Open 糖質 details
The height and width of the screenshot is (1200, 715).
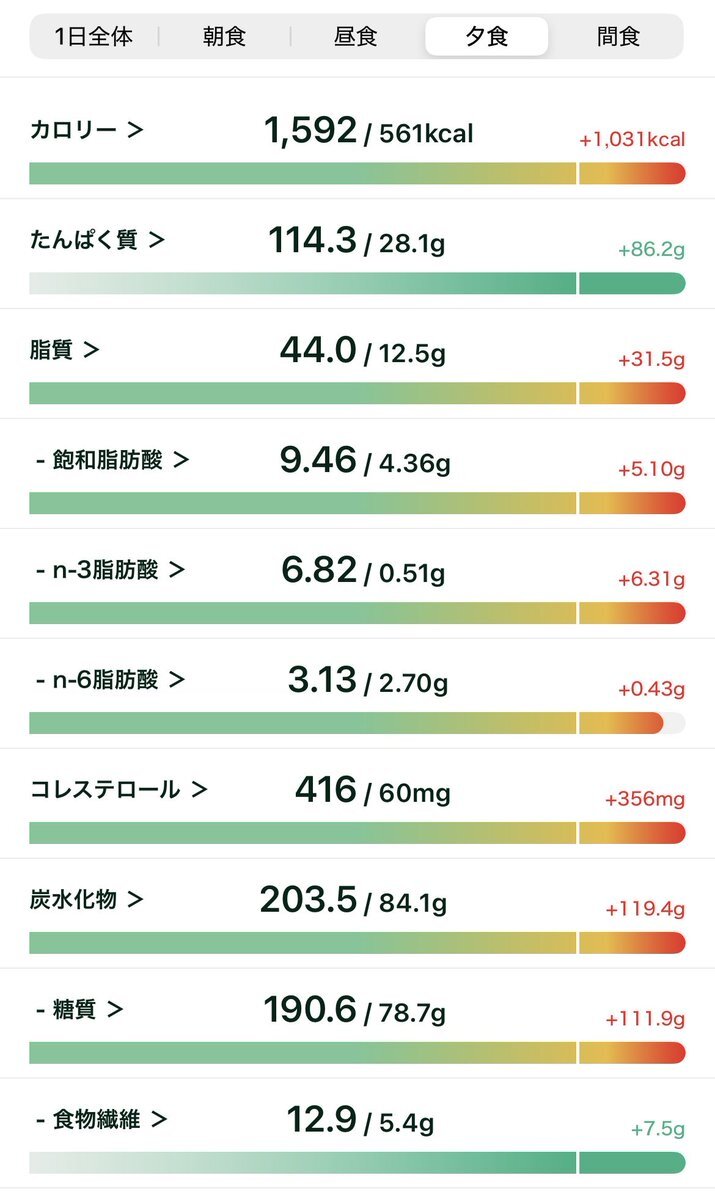point(79,1009)
